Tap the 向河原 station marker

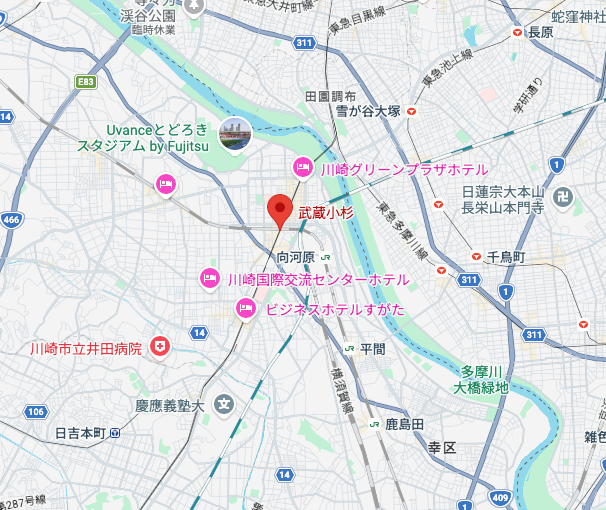pyautogui.click(x=326, y=256)
